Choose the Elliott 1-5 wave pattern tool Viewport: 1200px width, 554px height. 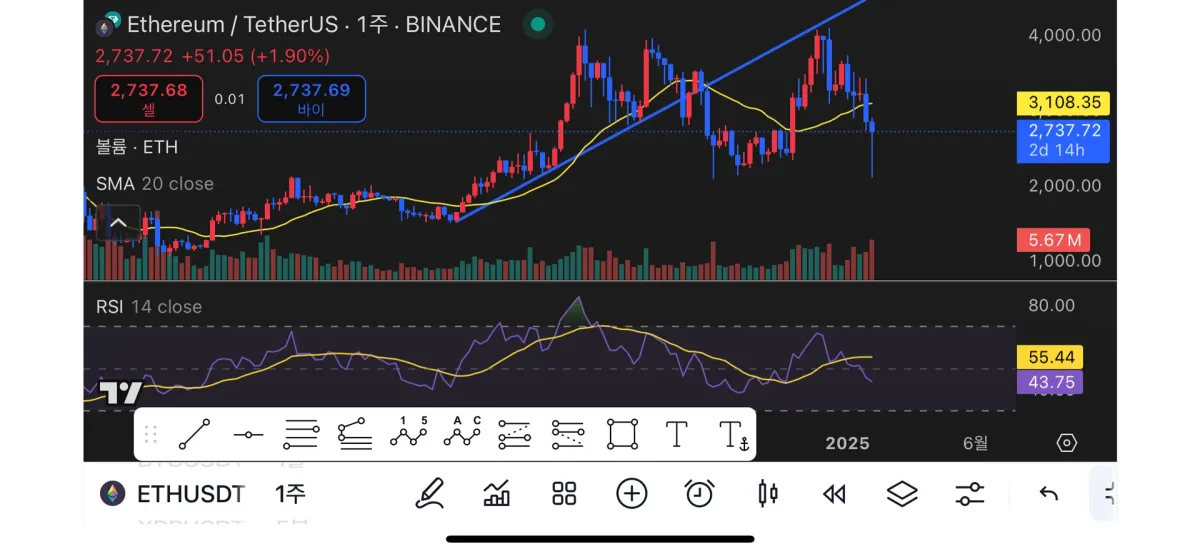tap(407, 434)
